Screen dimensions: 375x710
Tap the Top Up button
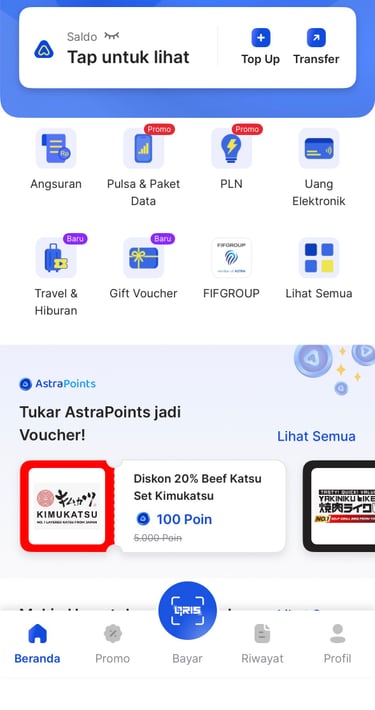click(x=260, y=47)
